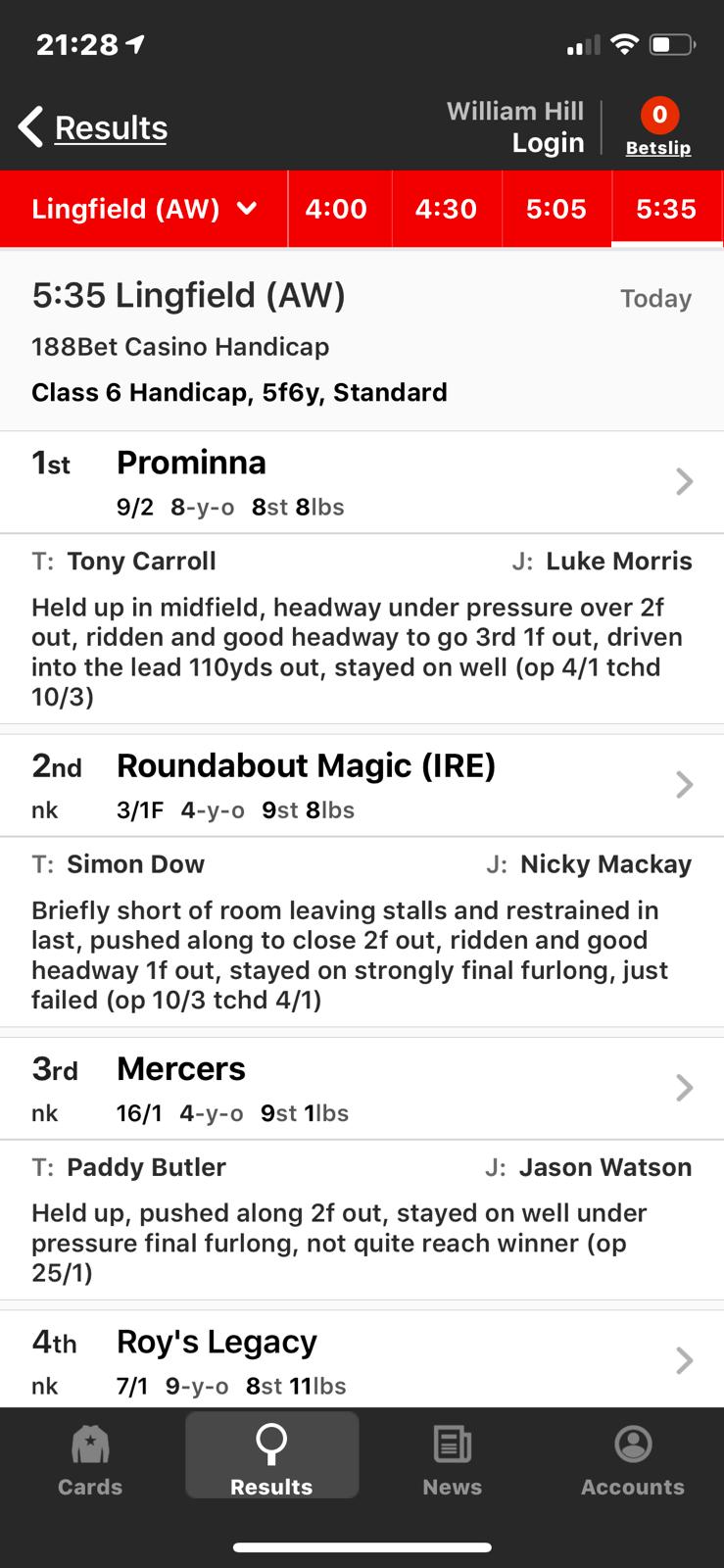Go to the Accounts tab
The width and height of the screenshot is (724, 1568).
point(633,1460)
